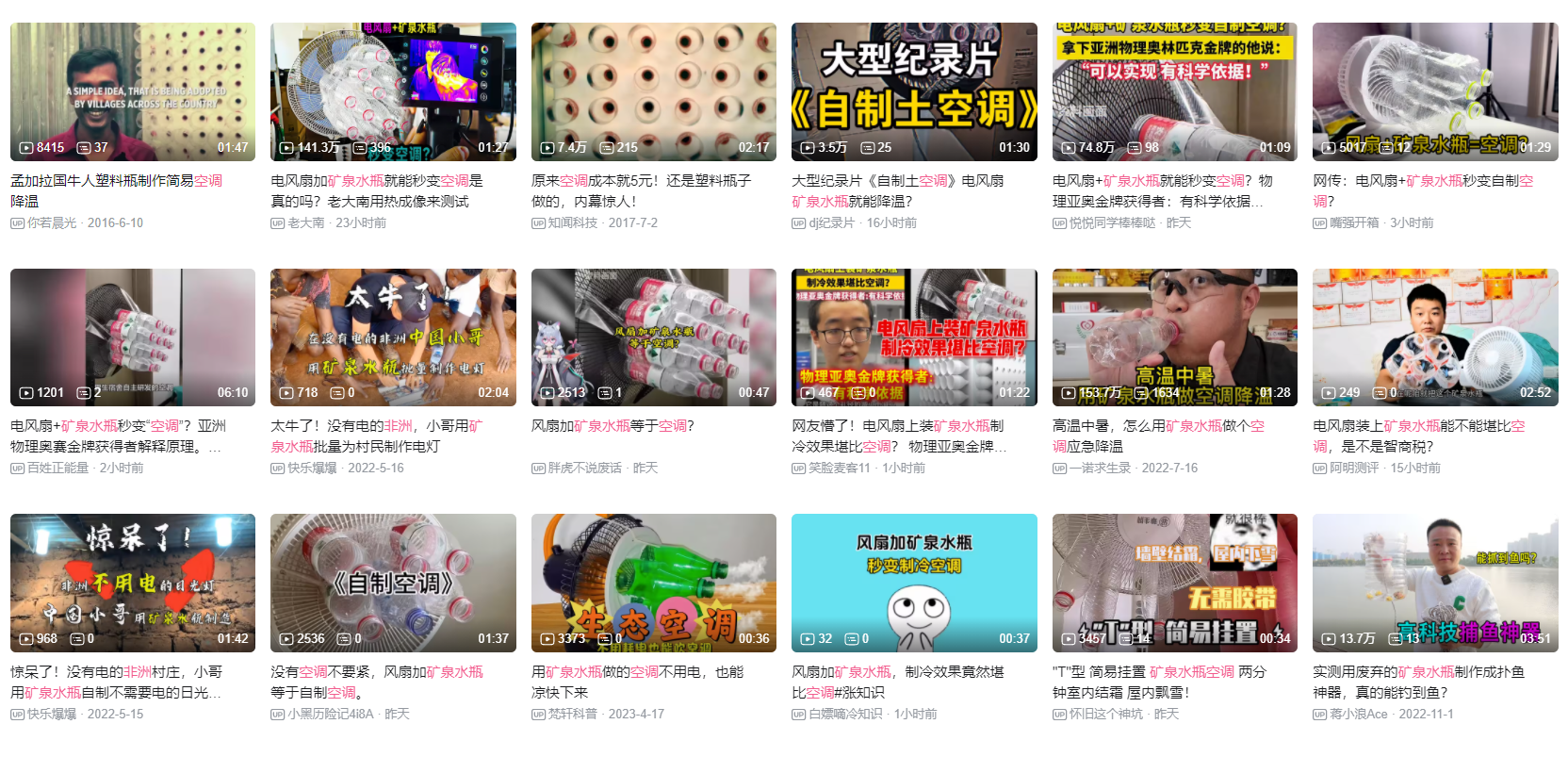This screenshot has width=1568, height=757.
Task: Watch the 阿明测评 fan bottle review video
Action: [1434, 337]
